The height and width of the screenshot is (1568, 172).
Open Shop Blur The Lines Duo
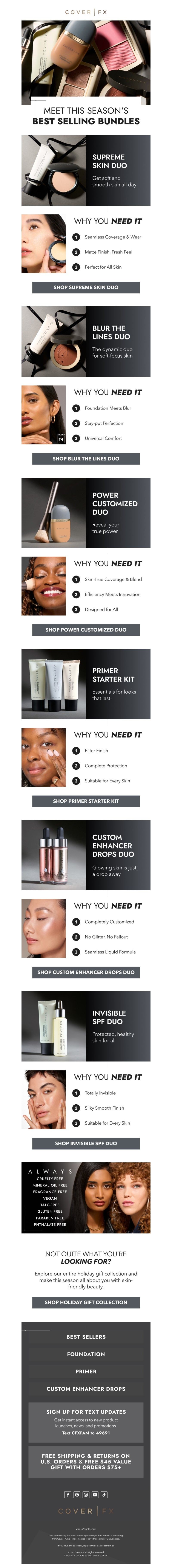click(86, 458)
